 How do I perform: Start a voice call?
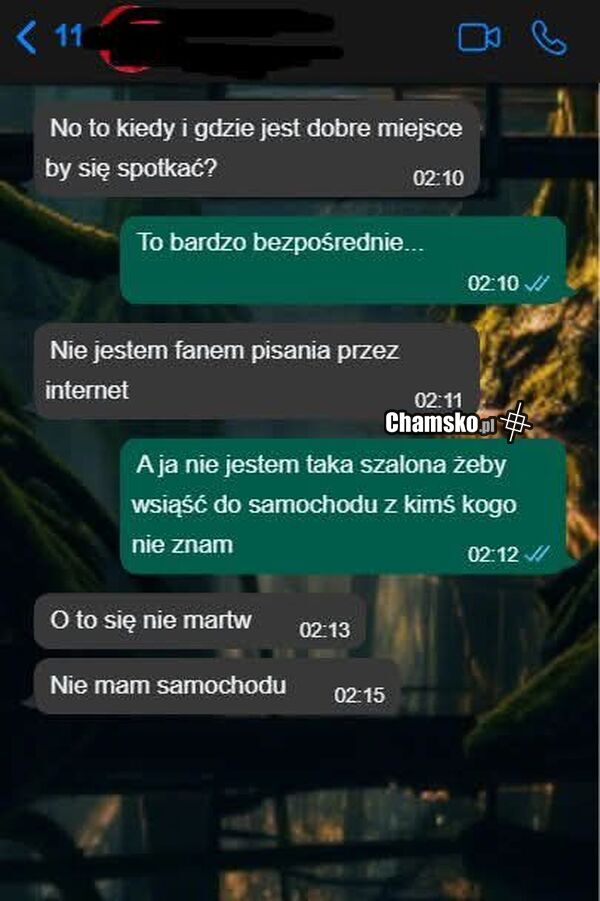(x=548, y=38)
